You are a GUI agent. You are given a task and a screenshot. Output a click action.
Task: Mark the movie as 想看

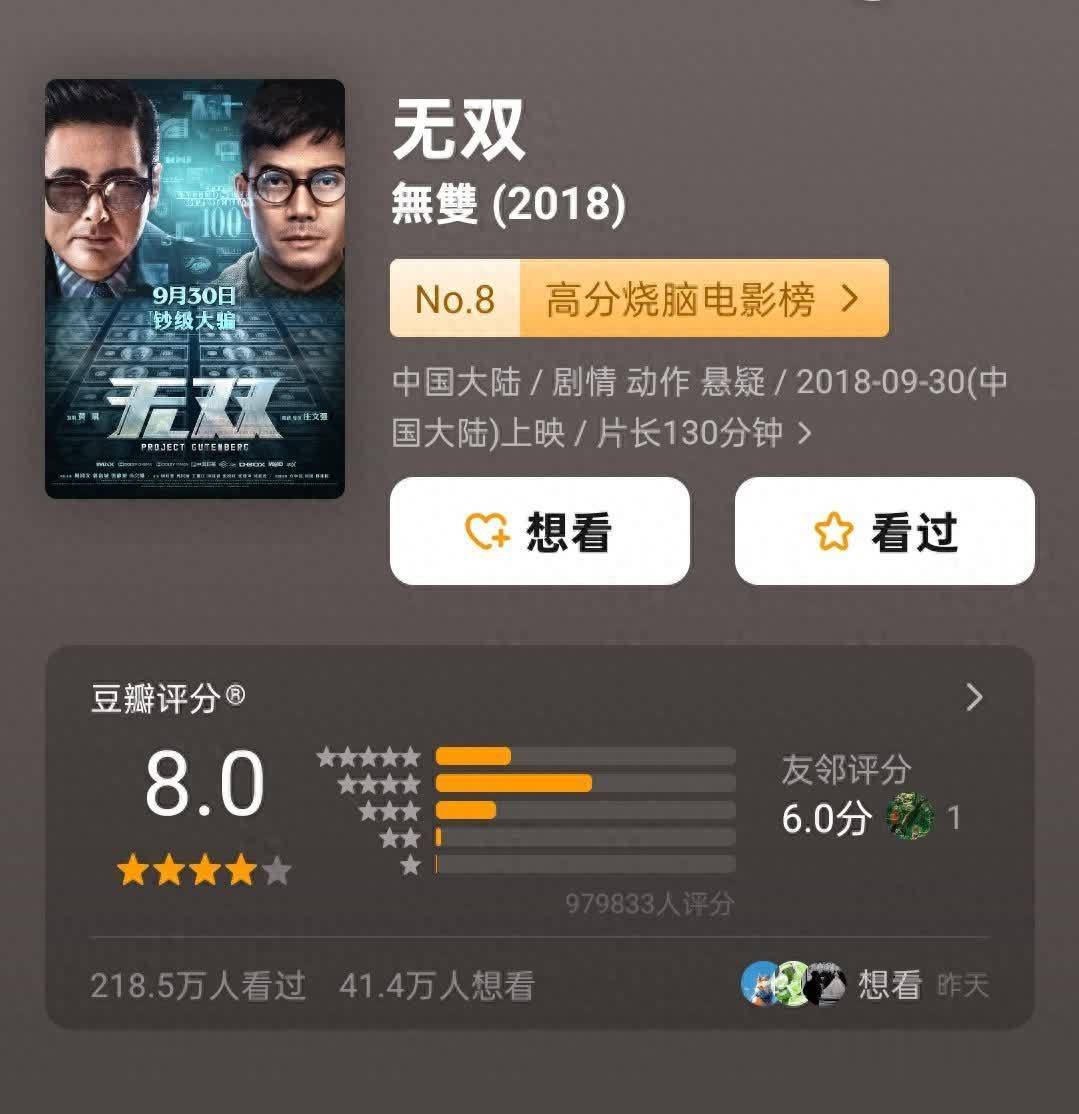click(x=539, y=531)
